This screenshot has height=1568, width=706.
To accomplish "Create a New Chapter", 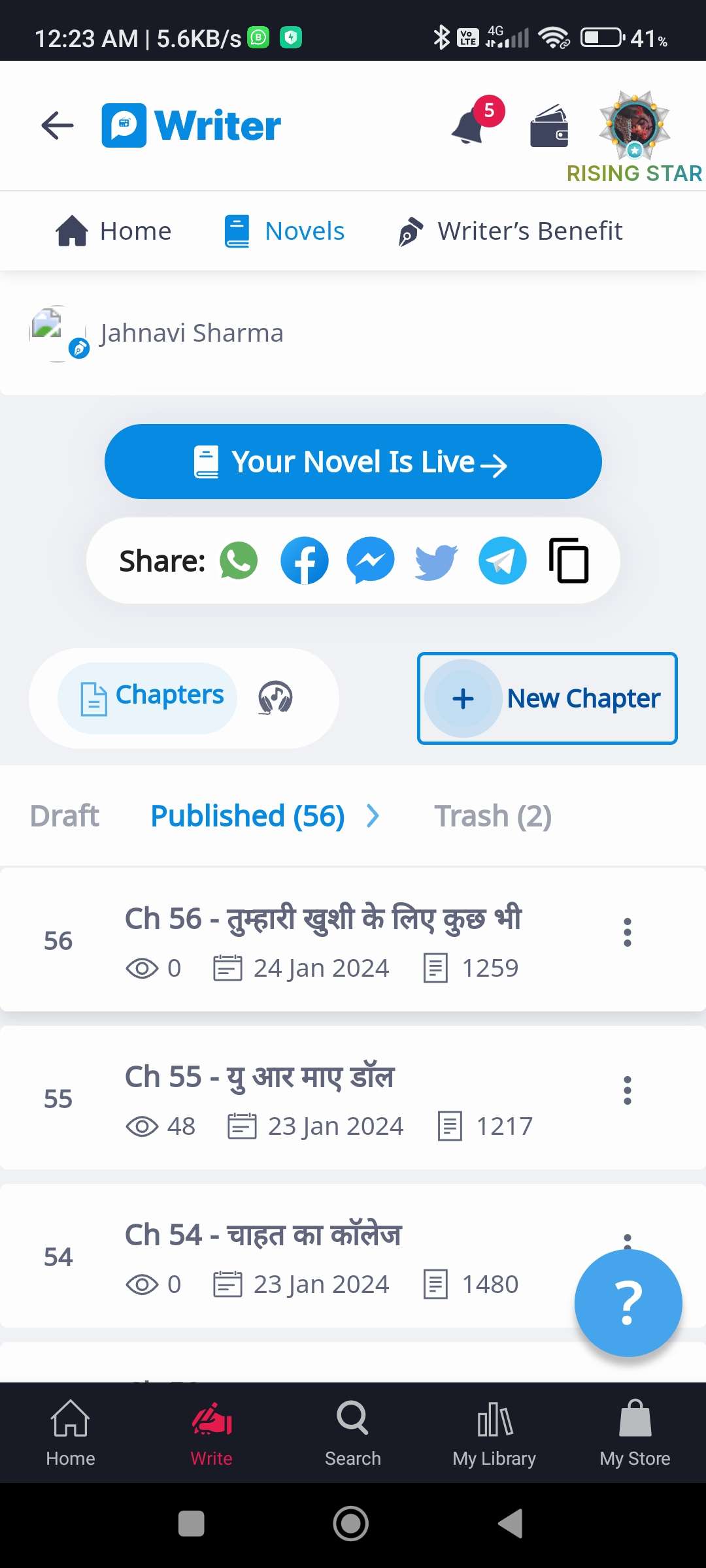I will point(547,698).
